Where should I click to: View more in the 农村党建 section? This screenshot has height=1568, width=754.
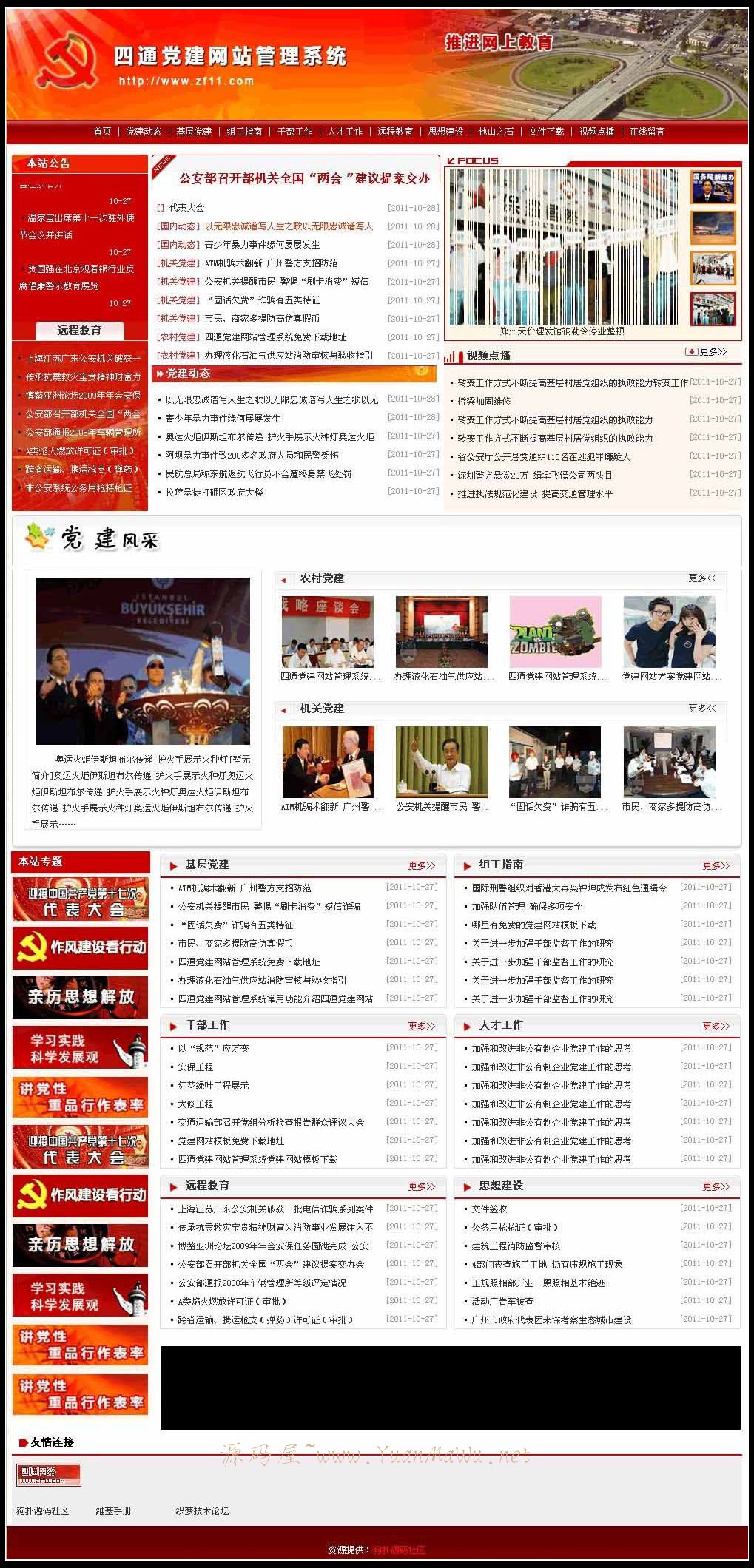point(701,578)
